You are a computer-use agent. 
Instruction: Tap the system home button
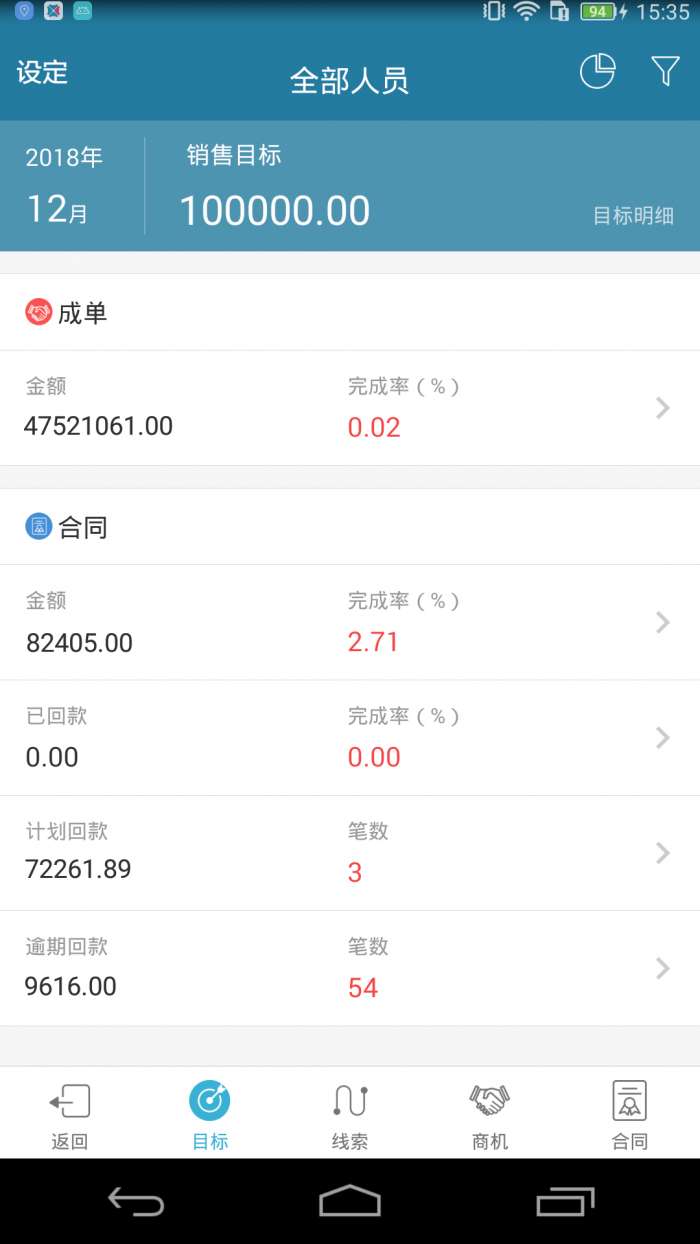click(350, 1201)
